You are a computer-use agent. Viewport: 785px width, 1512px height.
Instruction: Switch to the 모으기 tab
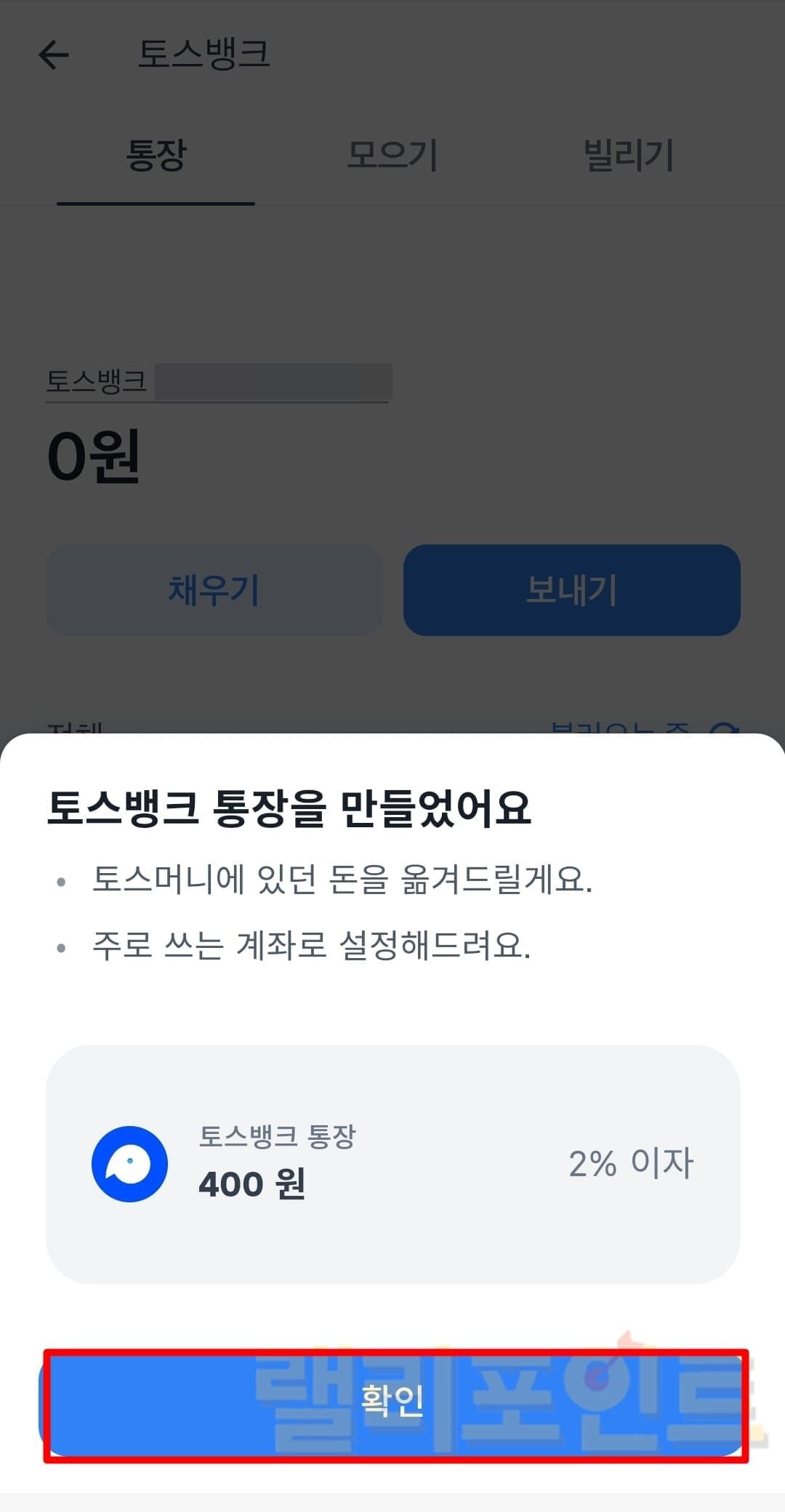(x=392, y=155)
